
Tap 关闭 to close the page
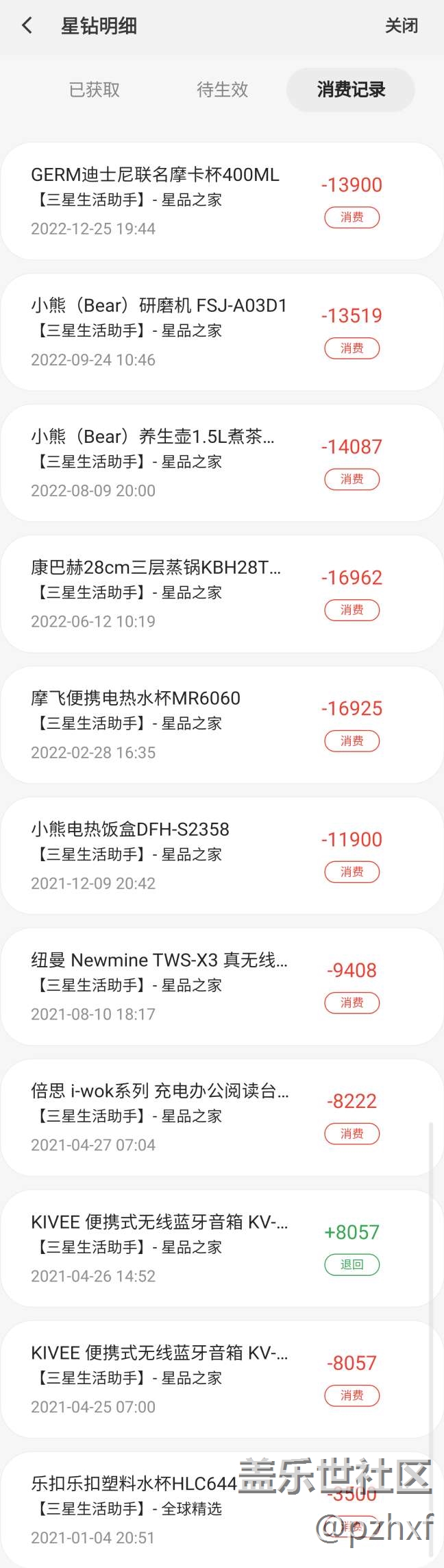(401, 26)
